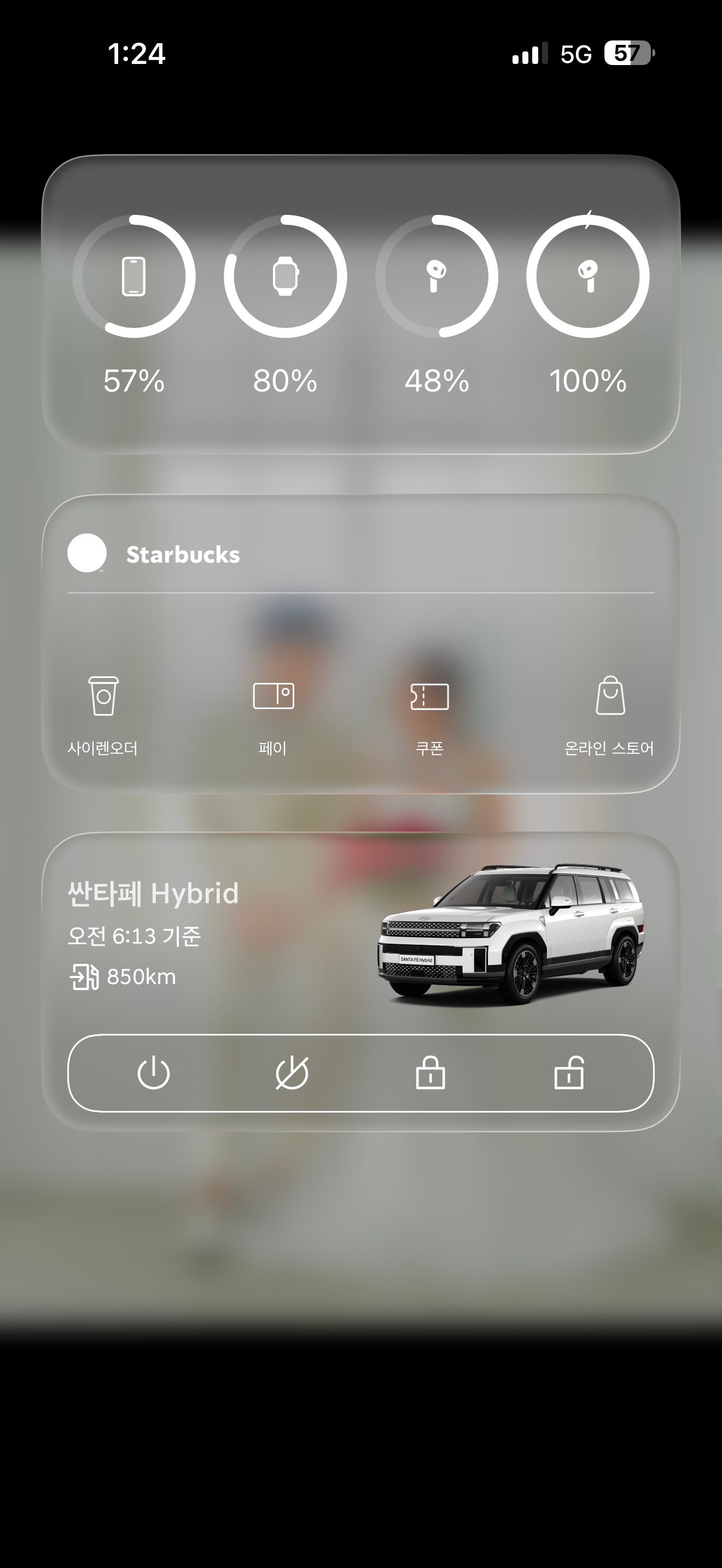Lock the Santa Fe doors
Screen dimensions: 722x1568
pos(430,1073)
